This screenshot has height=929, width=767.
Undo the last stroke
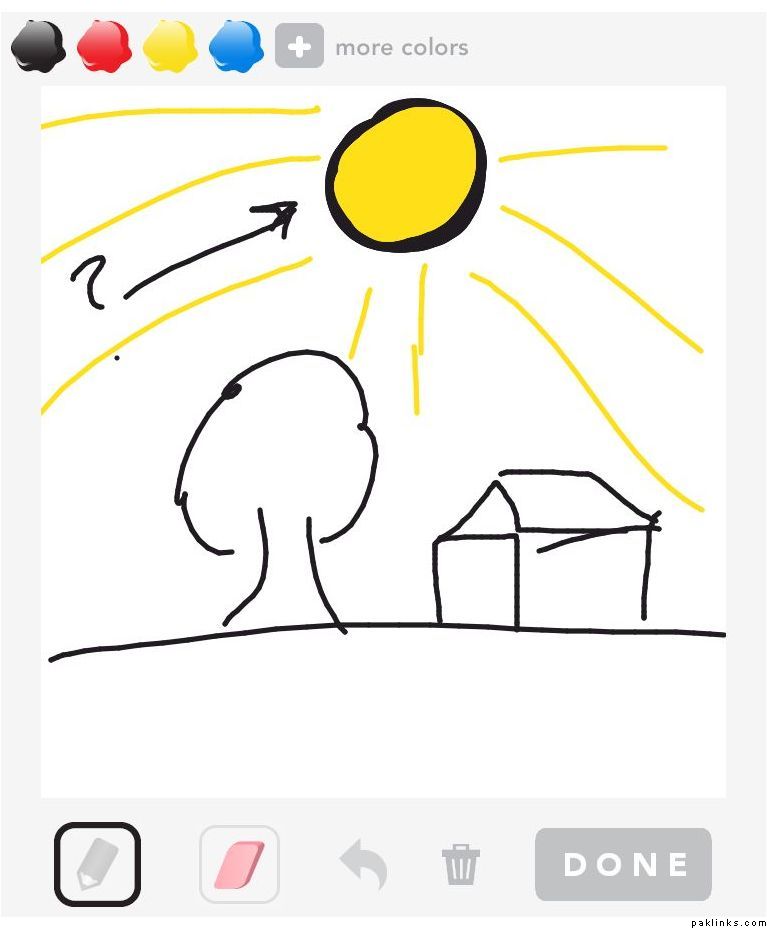364,864
